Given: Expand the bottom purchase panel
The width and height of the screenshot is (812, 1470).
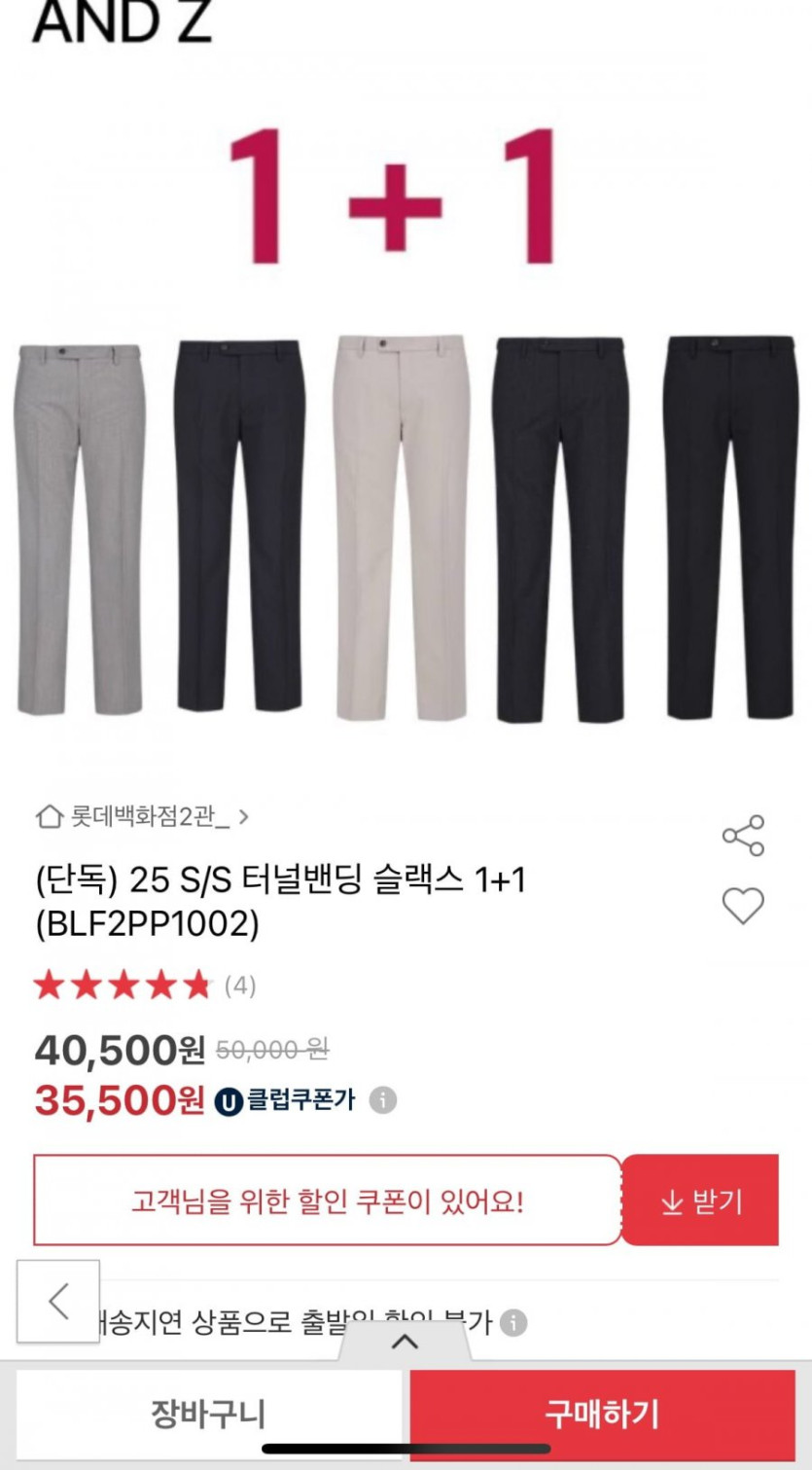Looking at the screenshot, I should tap(405, 1342).
